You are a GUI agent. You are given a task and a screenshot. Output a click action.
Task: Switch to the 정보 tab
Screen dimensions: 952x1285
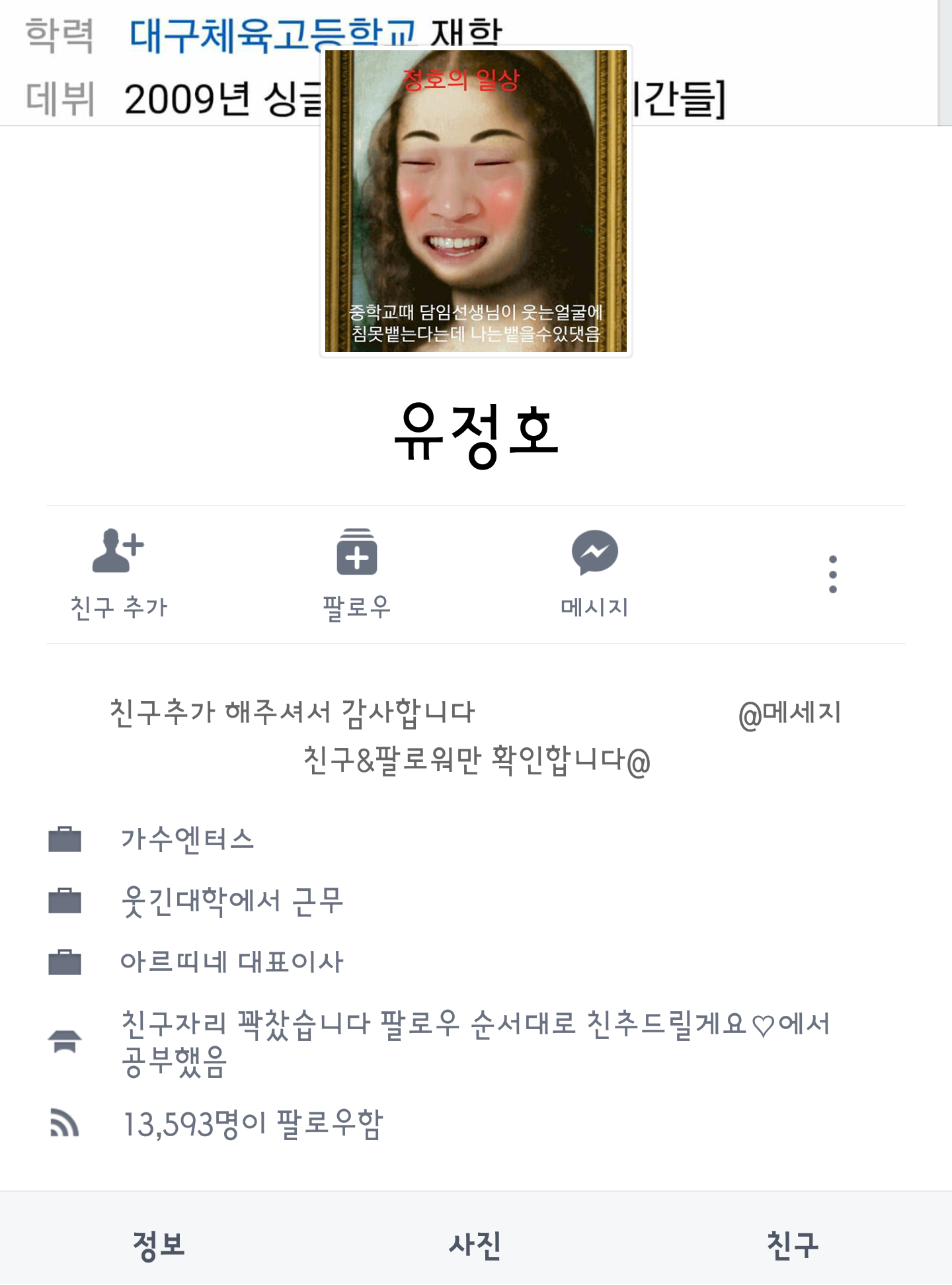[x=159, y=1245]
